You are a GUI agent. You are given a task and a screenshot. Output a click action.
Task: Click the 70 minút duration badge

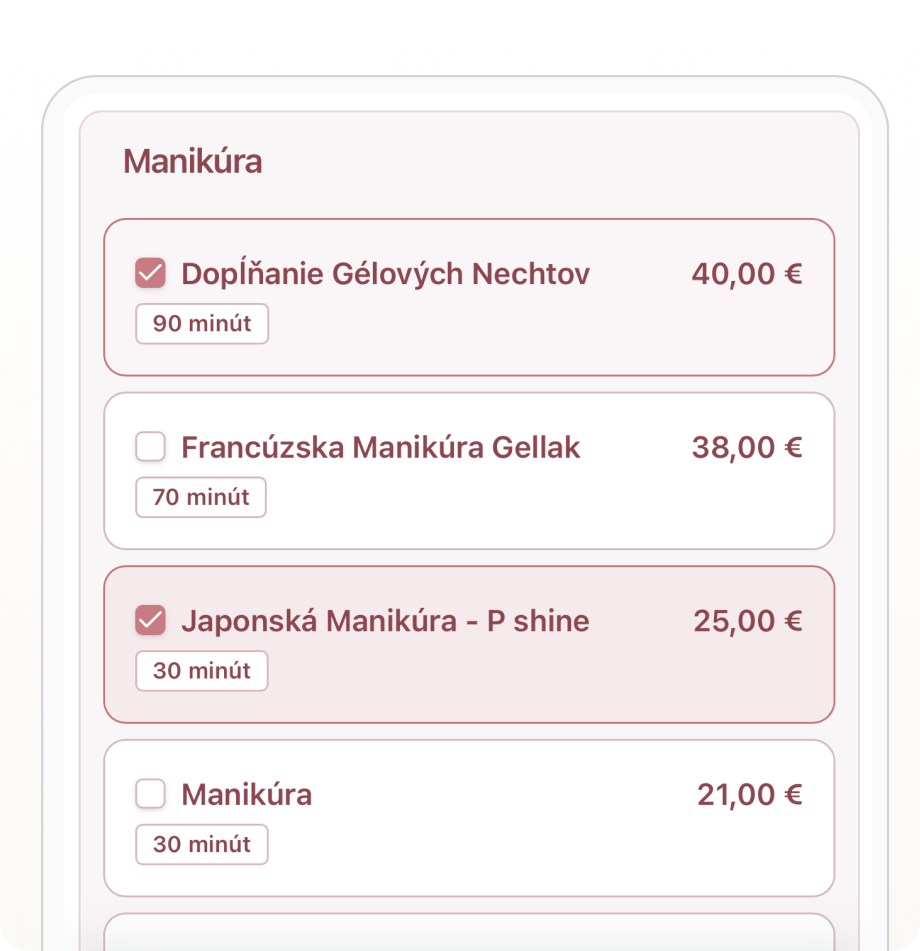click(x=200, y=497)
